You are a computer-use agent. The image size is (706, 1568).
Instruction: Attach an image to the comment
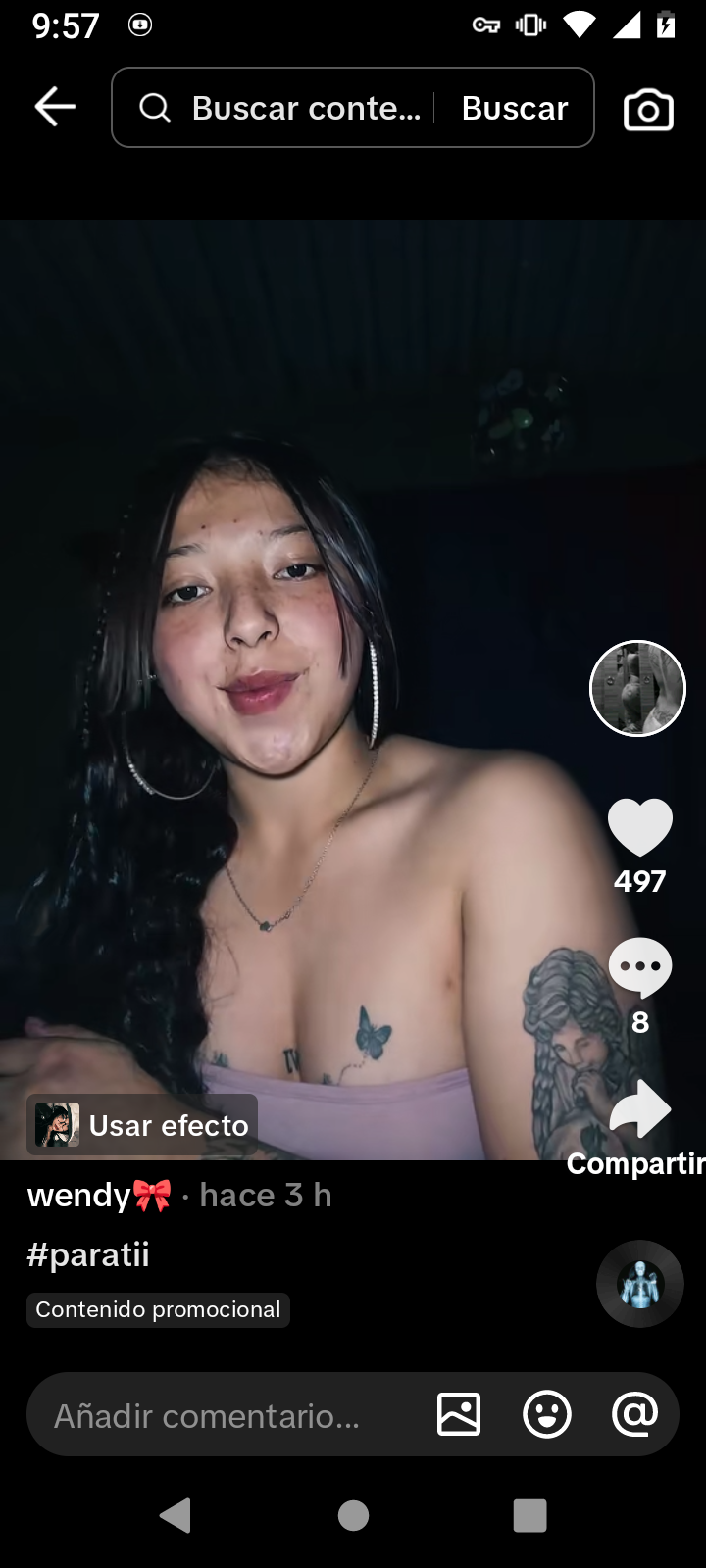click(x=459, y=1414)
